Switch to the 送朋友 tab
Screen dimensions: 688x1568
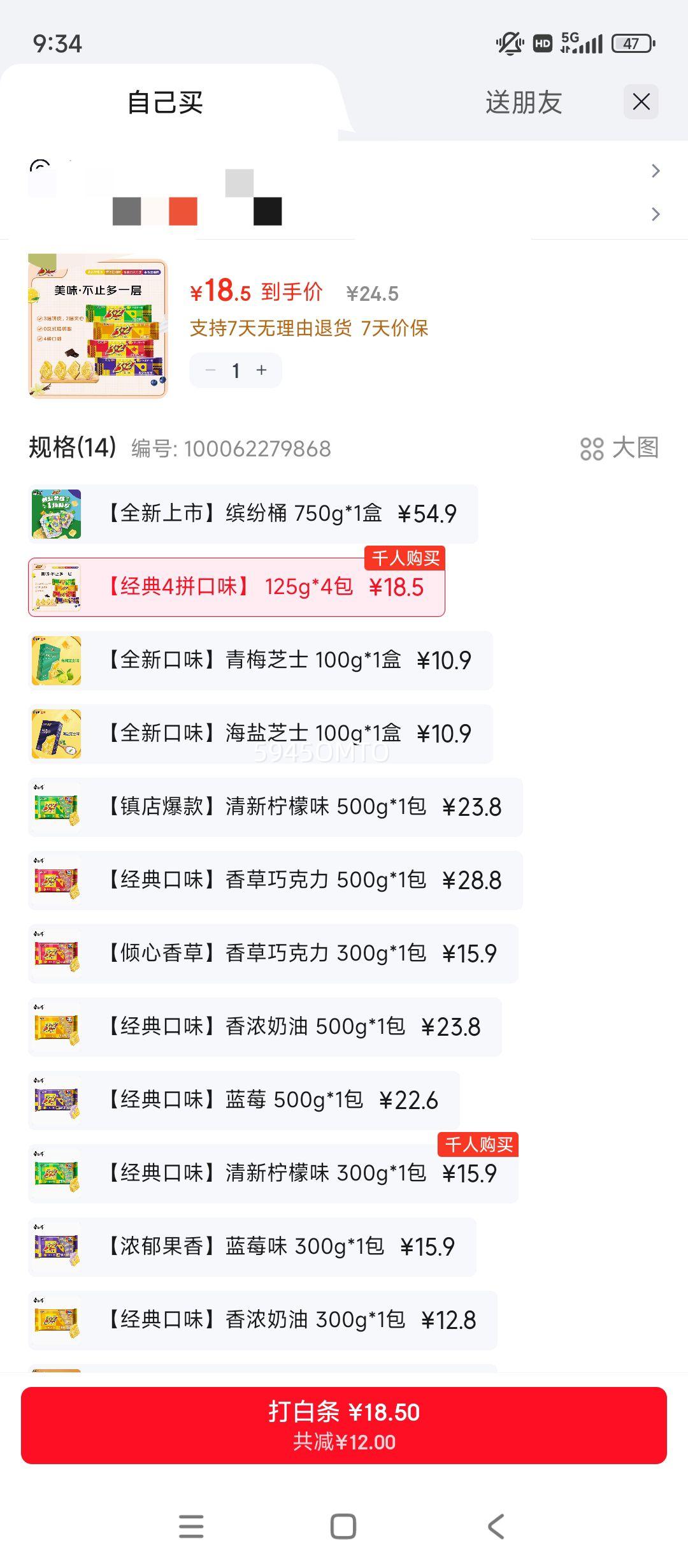pyautogui.click(x=522, y=102)
